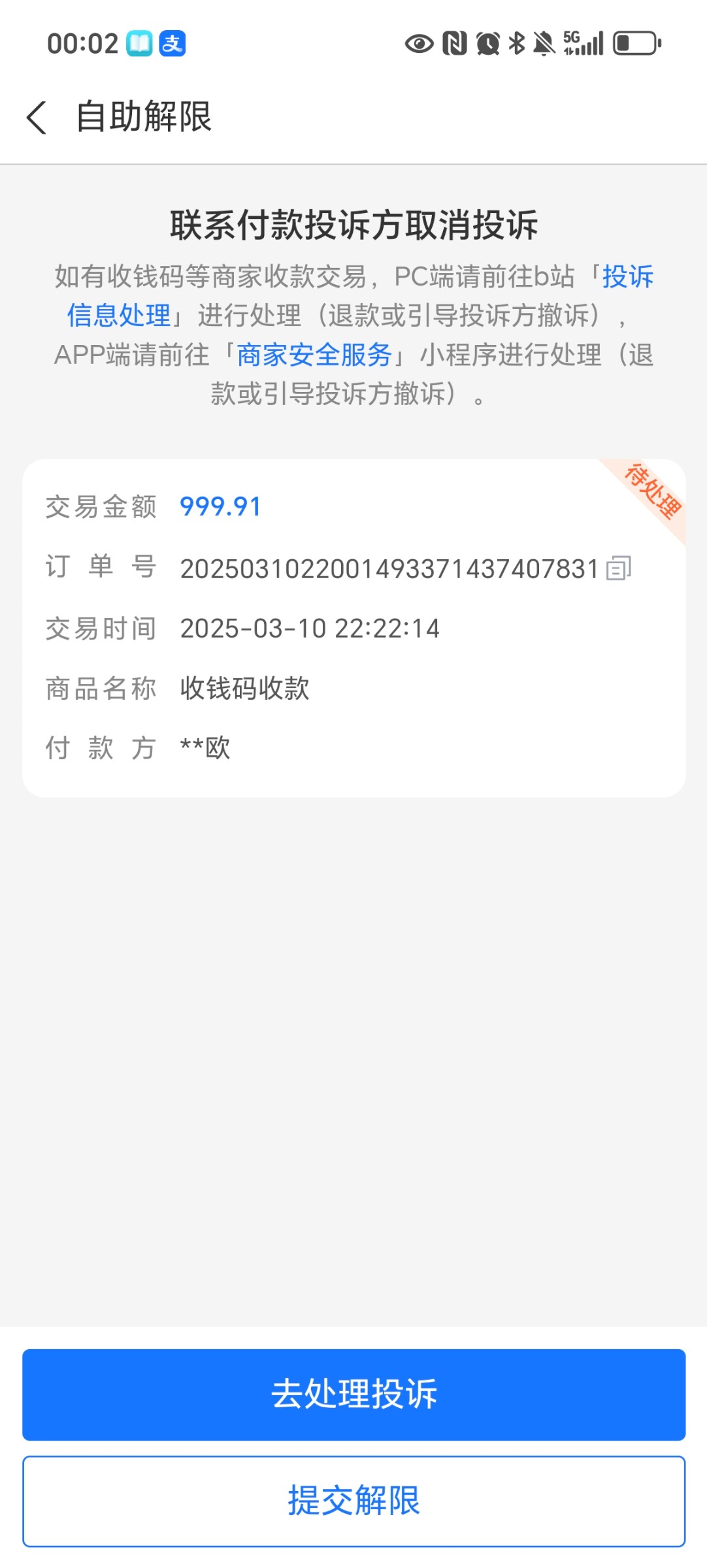Tap 去处理投诉 button
The height and width of the screenshot is (1568, 707).
pos(354,1394)
